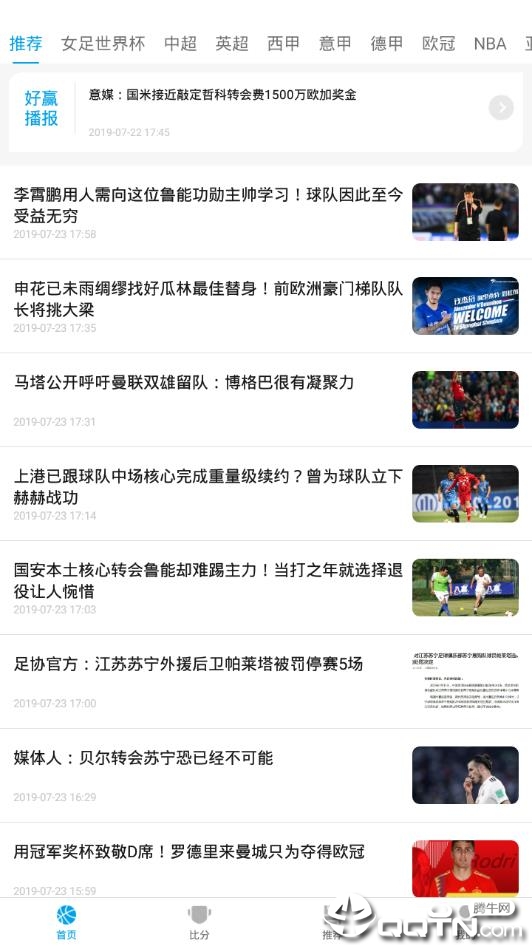532x946 pixels.
Task: Open 马塔公开呼吁曼联双雄留队 article
Action: (266, 400)
